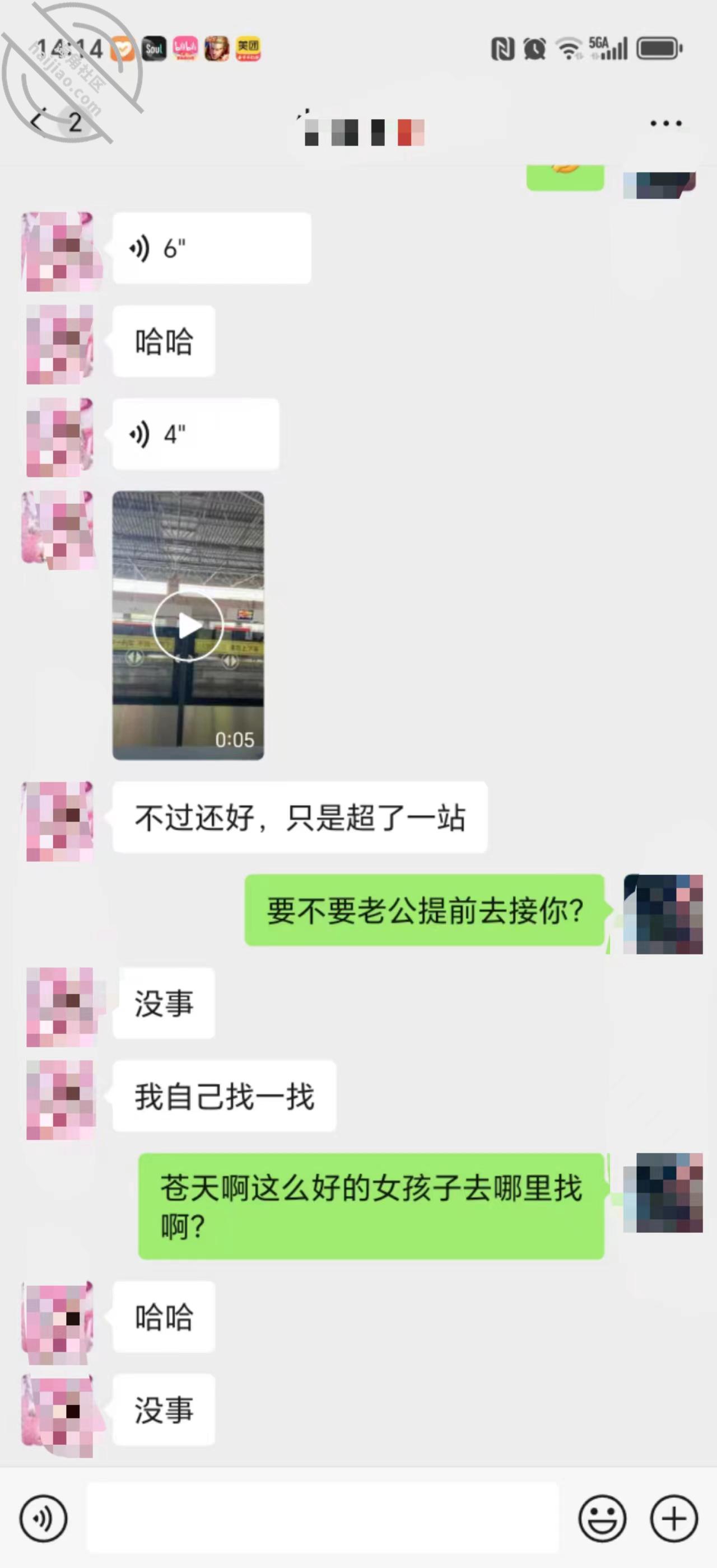
Task: Tap the message text field
Action: (322, 1518)
